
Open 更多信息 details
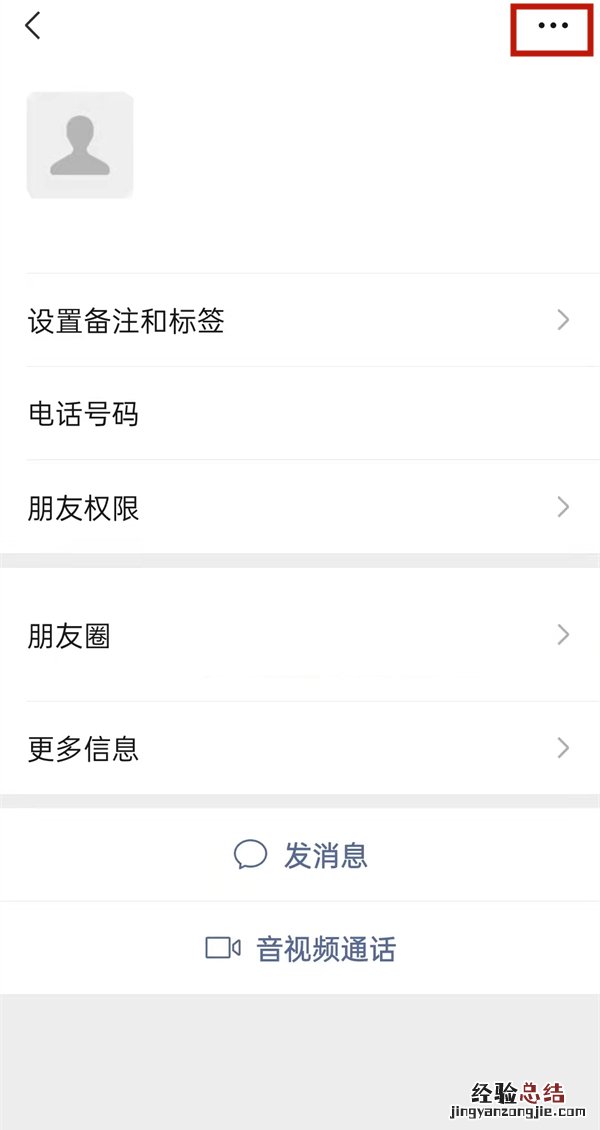pyautogui.click(x=300, y=748)
